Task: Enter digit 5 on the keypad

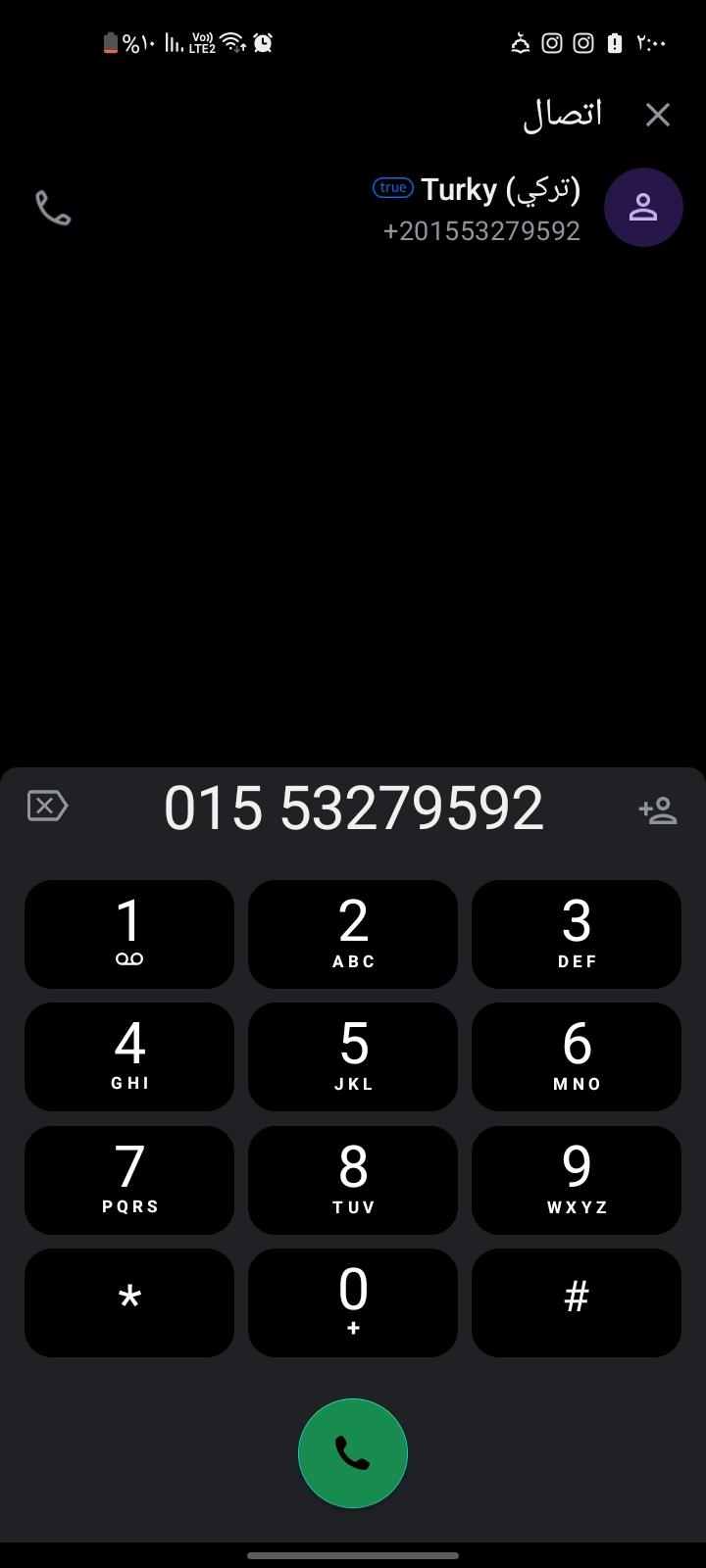Action: tap(353, 1056)
